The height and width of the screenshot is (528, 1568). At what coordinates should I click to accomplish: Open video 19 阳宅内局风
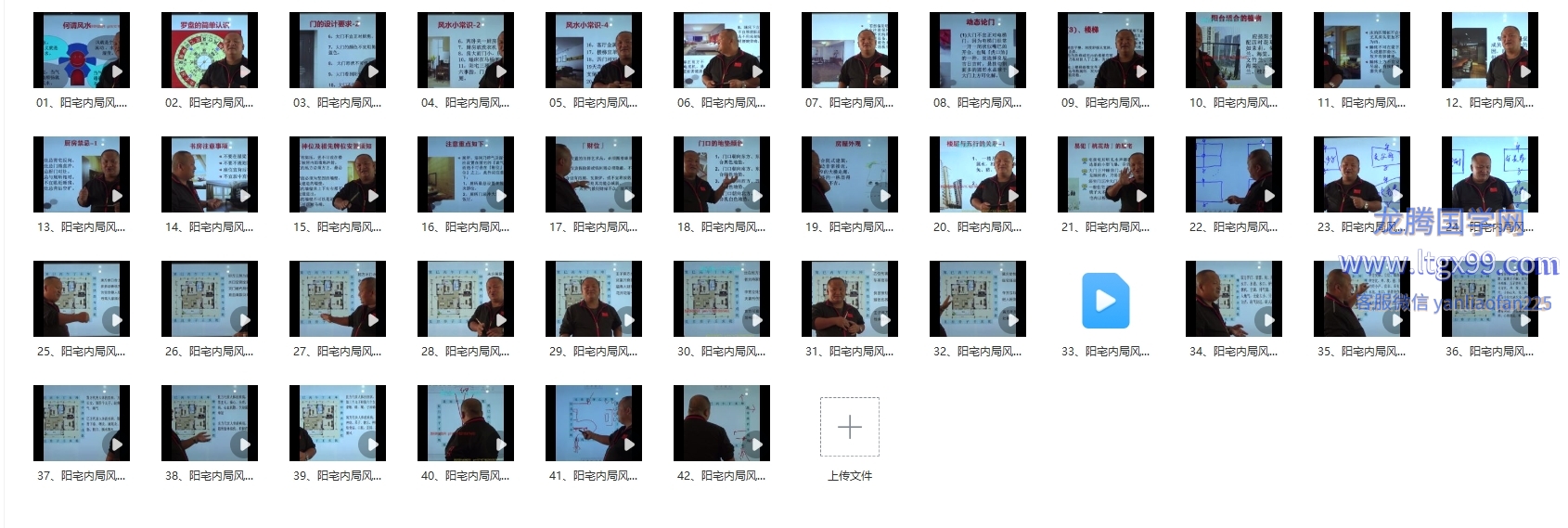(850, 174)
